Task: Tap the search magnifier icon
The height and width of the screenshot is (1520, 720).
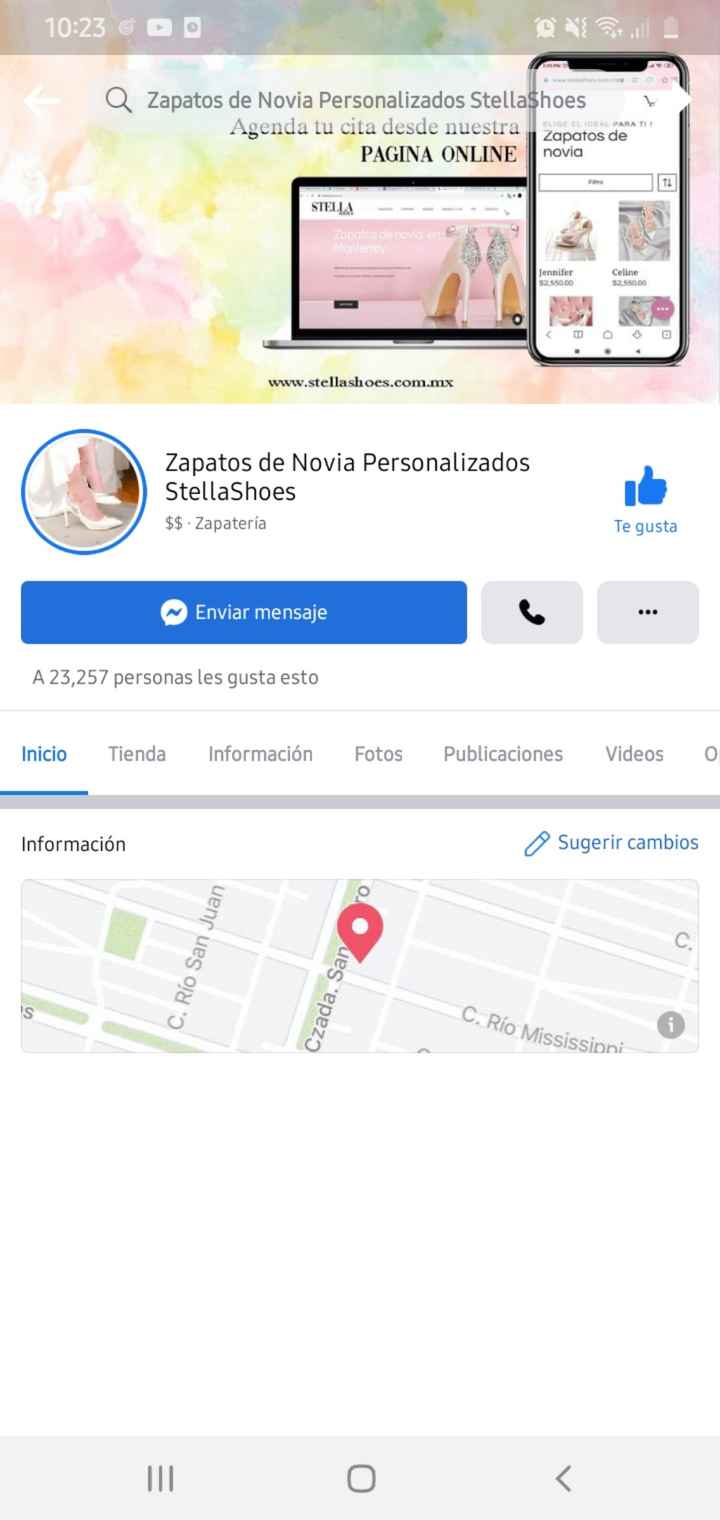Action: point(117,100)
